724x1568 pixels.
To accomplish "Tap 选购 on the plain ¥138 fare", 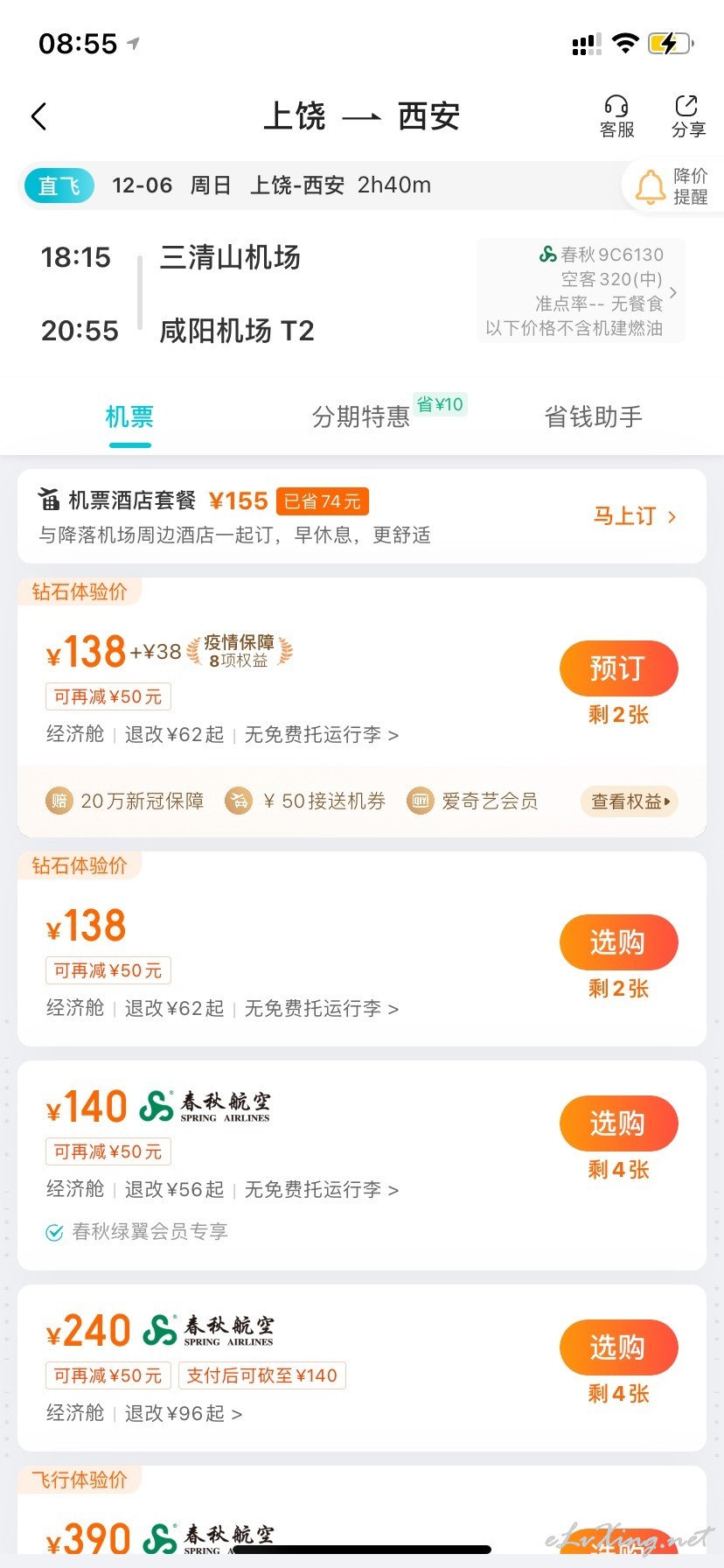I will coord(619,942).
